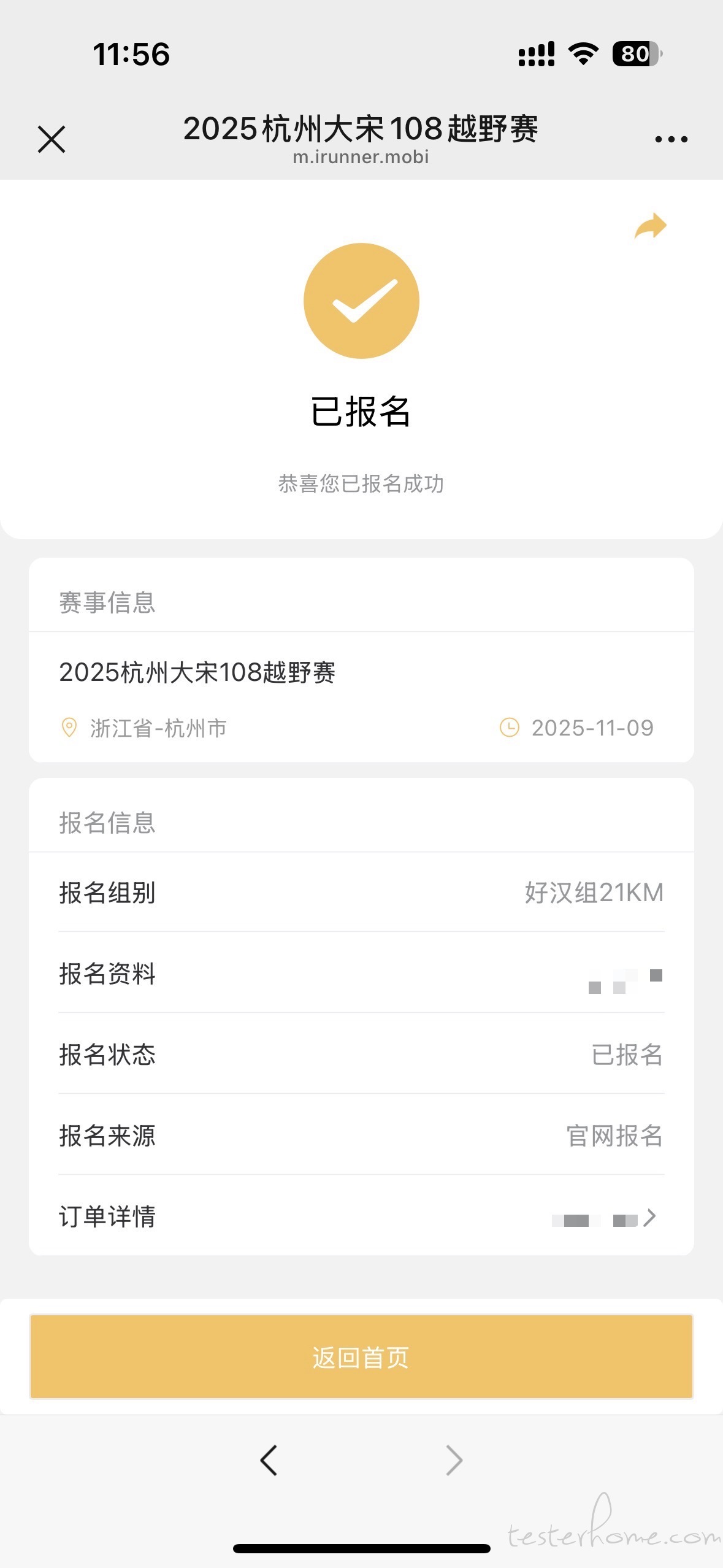Share the registration result via arrow icon
723x1568 pixels.
(651, 226)
